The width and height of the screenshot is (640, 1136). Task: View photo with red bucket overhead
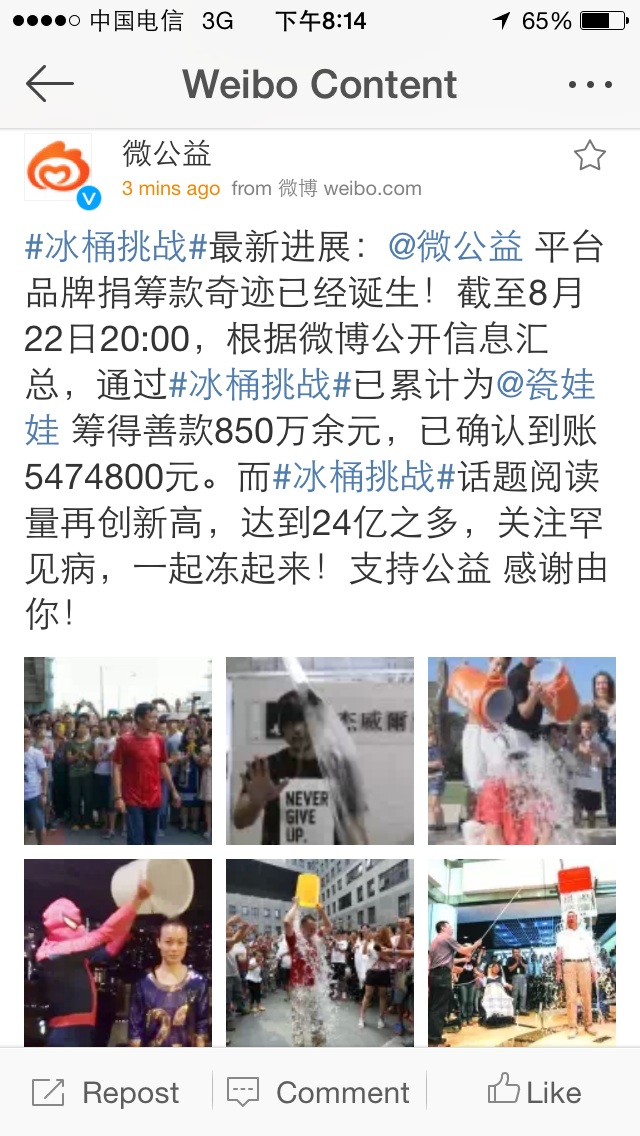pos(522,952)
